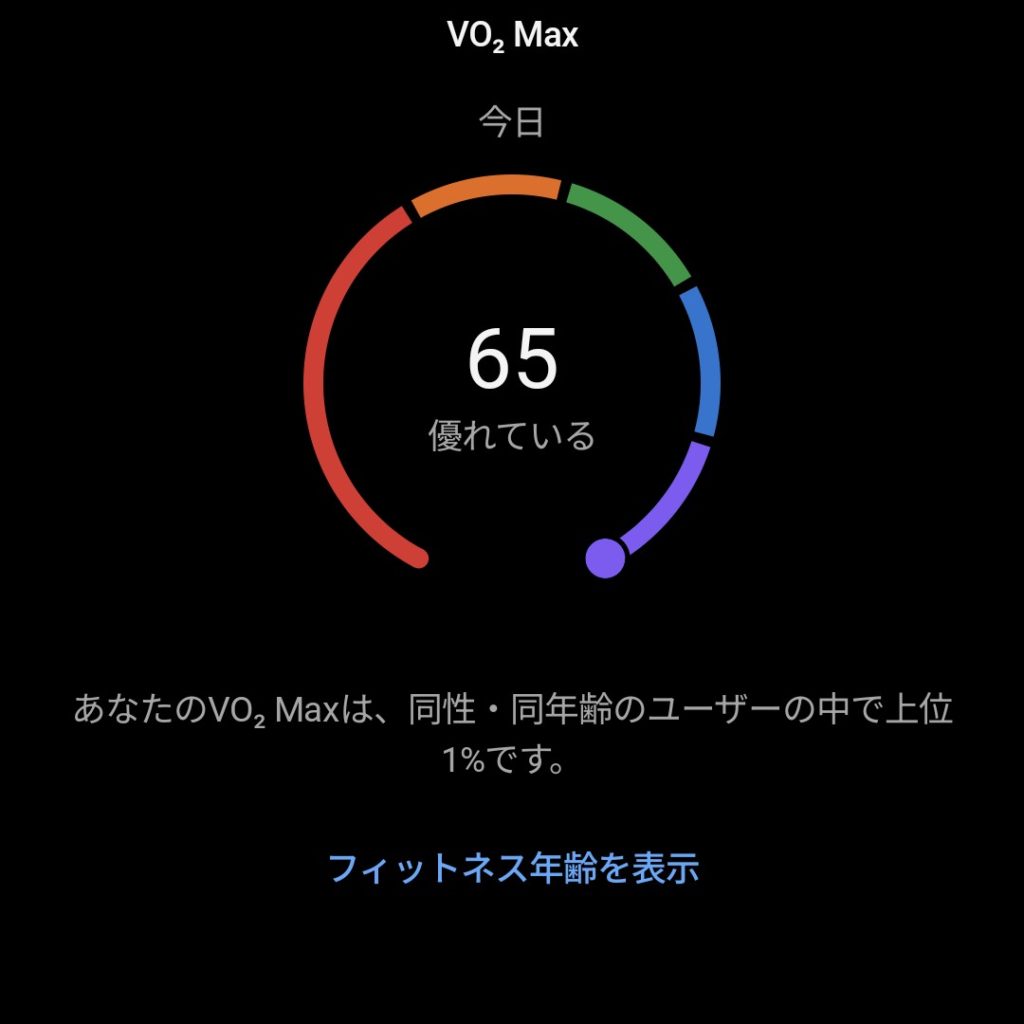
Task: Open the フィットネス年齢を表示 link
Action: (x=512, y=867)
